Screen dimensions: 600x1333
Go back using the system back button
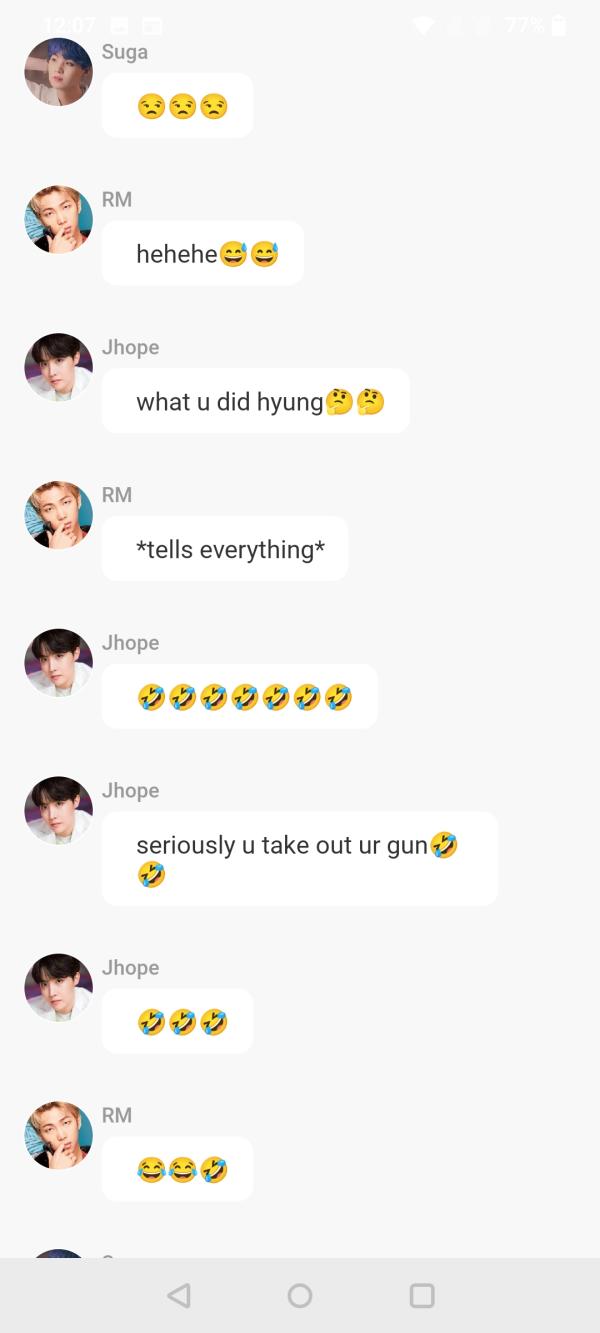(179, 1296)
